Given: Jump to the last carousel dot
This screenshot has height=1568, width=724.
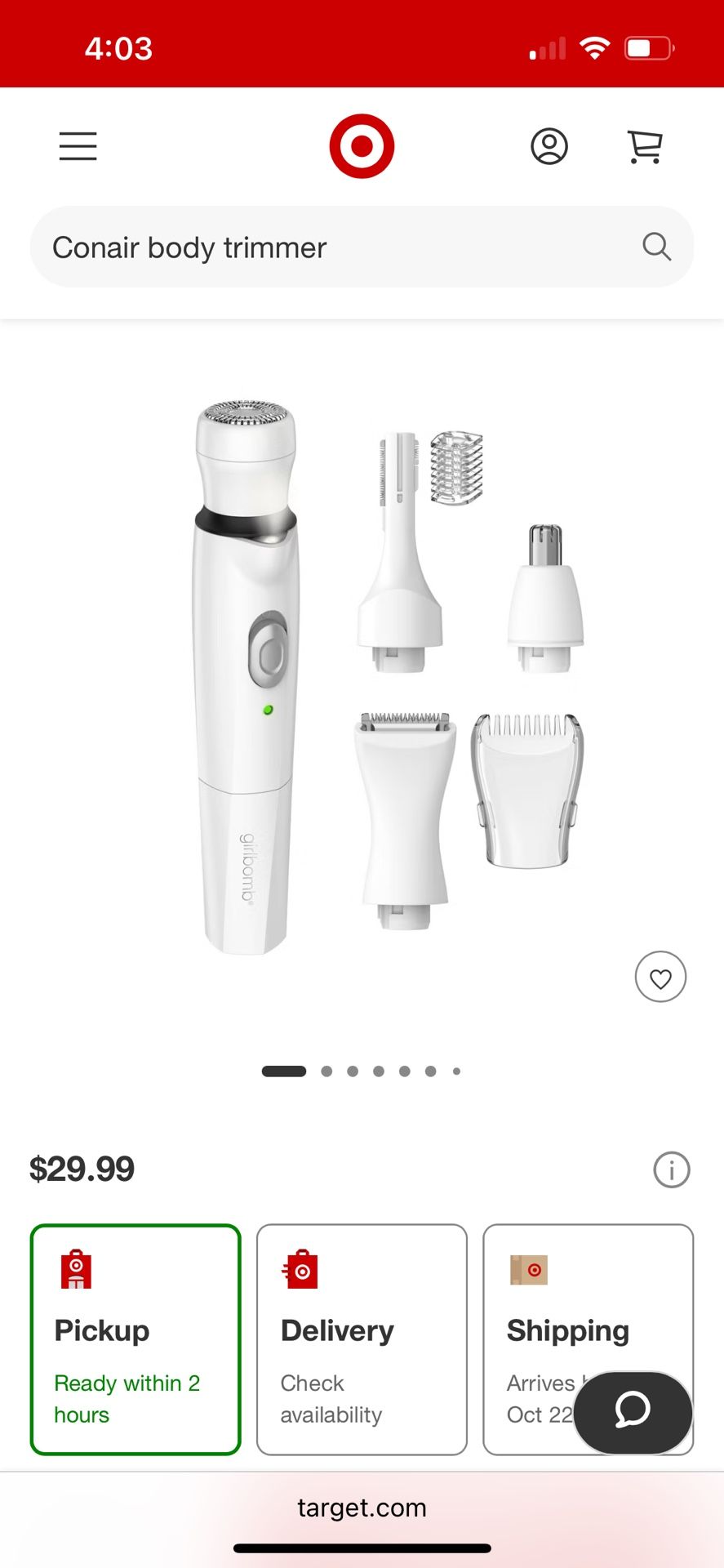Looking at the screenshot, I should point(455,1071).
